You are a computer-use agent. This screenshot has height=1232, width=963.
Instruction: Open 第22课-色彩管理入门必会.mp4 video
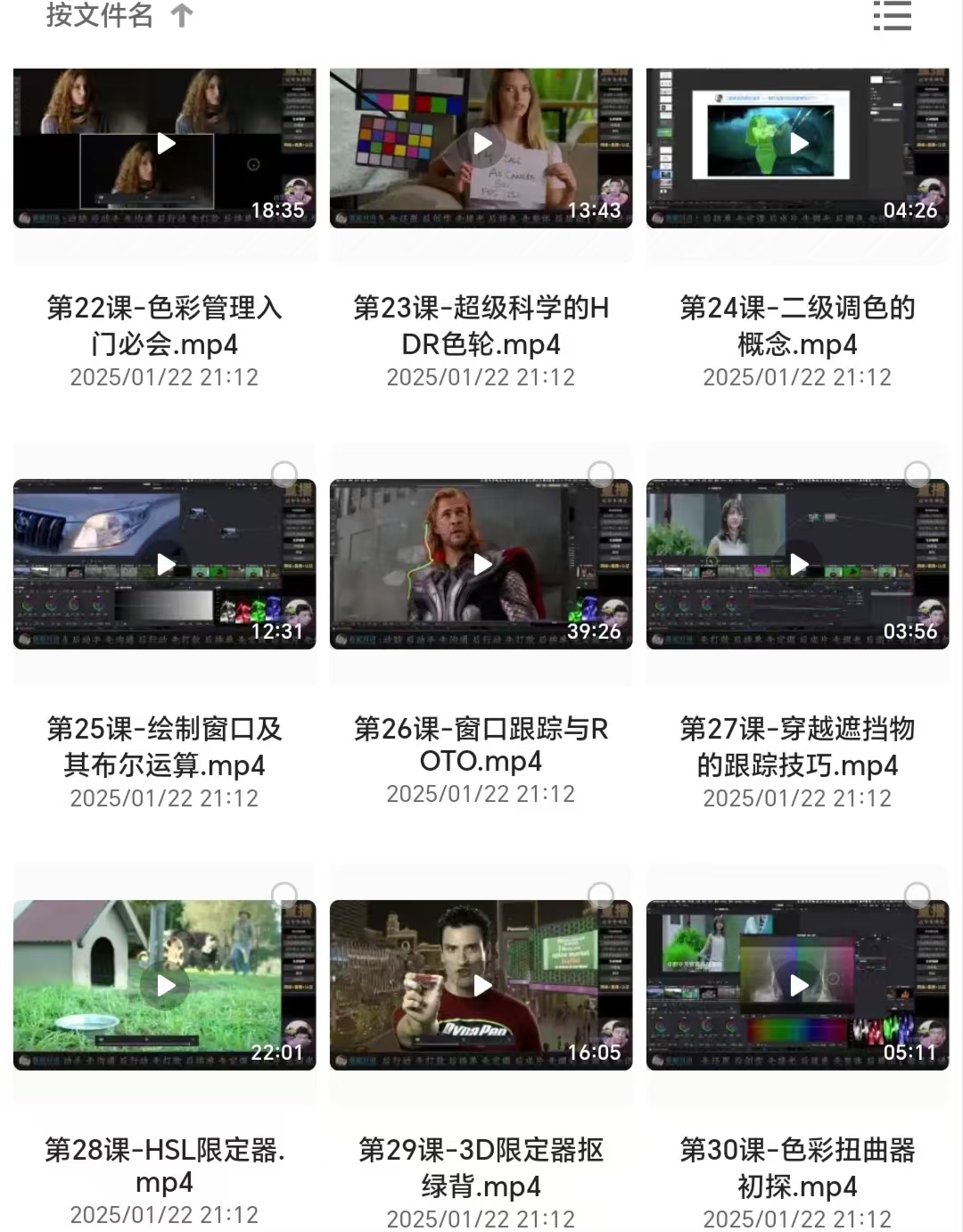165,147
